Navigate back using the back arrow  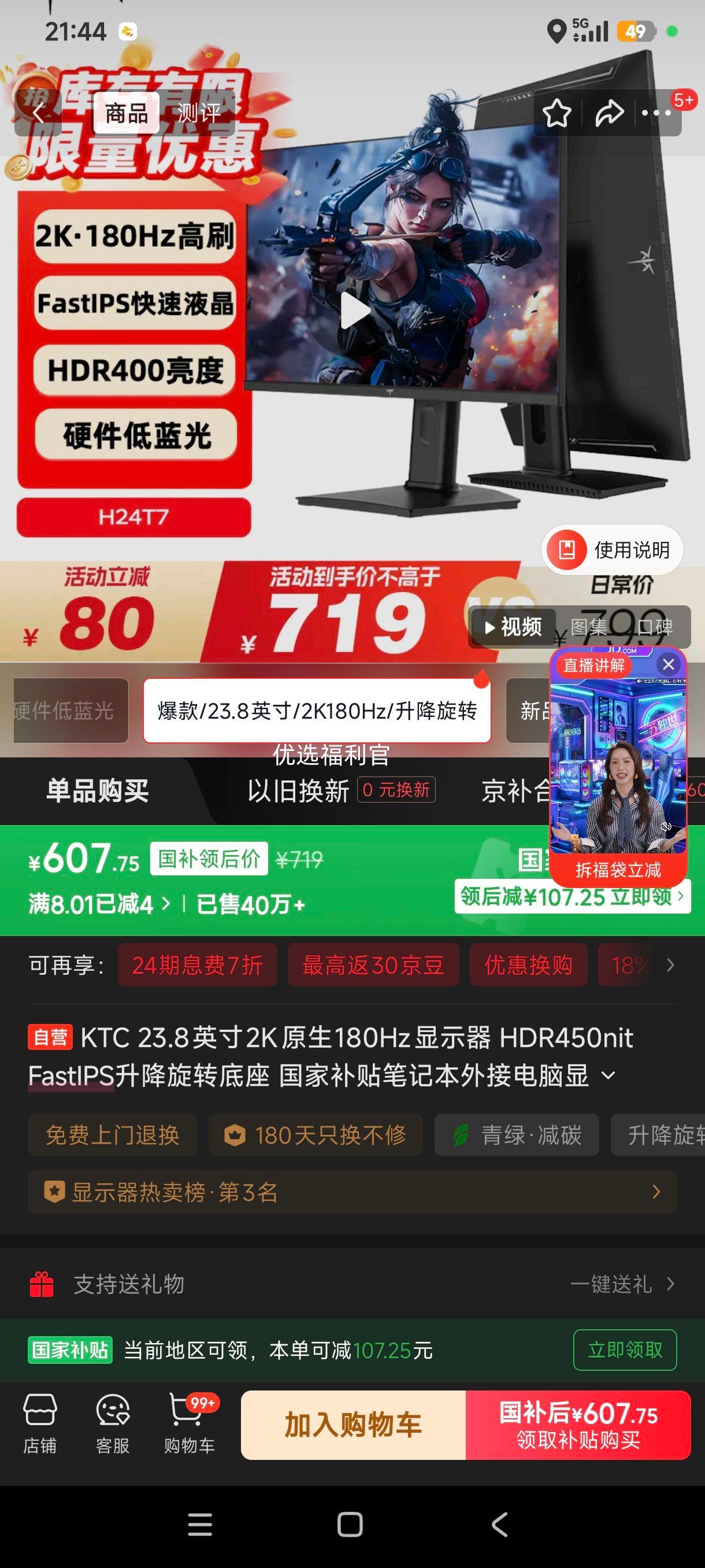38,113
